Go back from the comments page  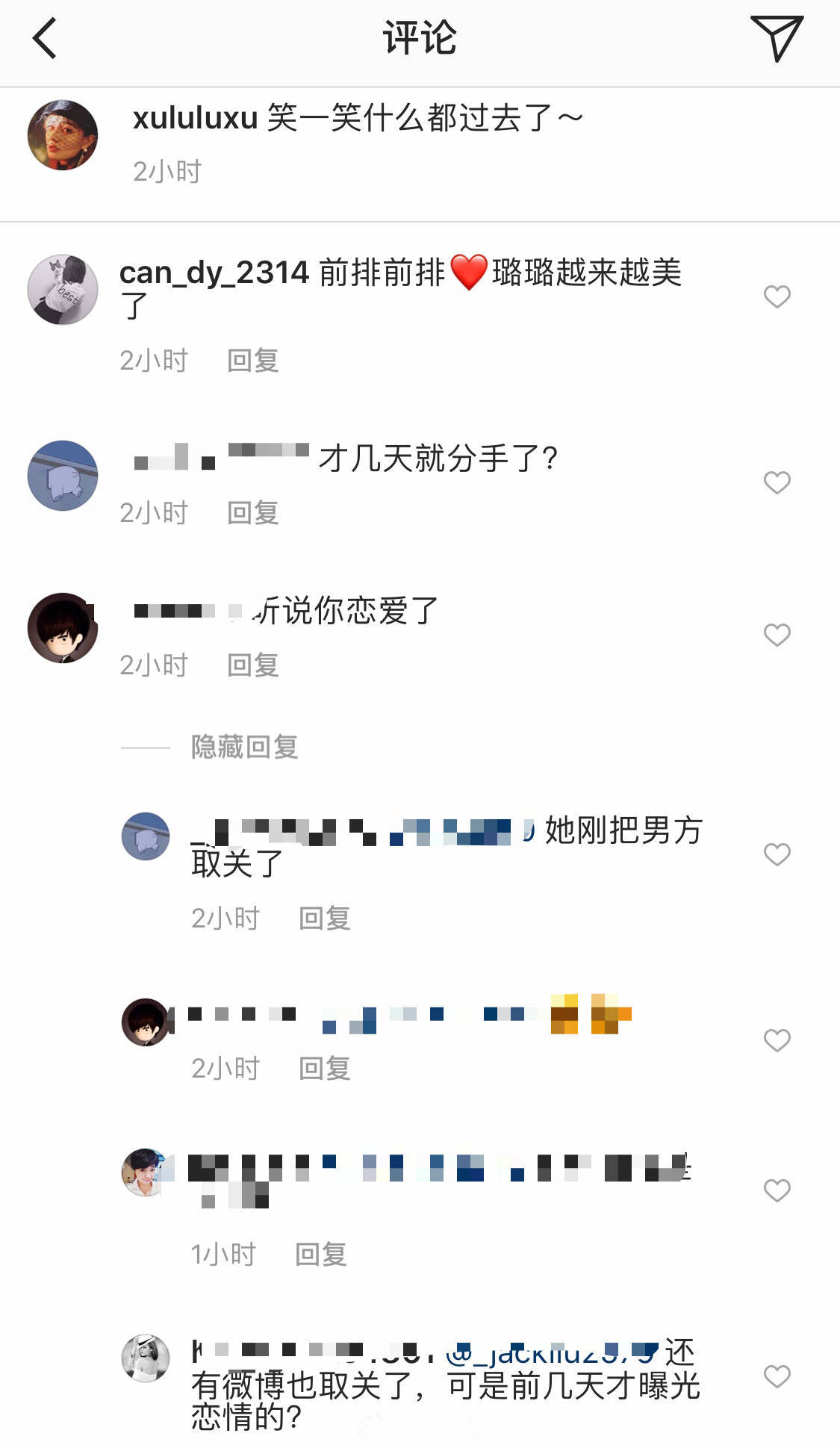[x=45, y=39]
